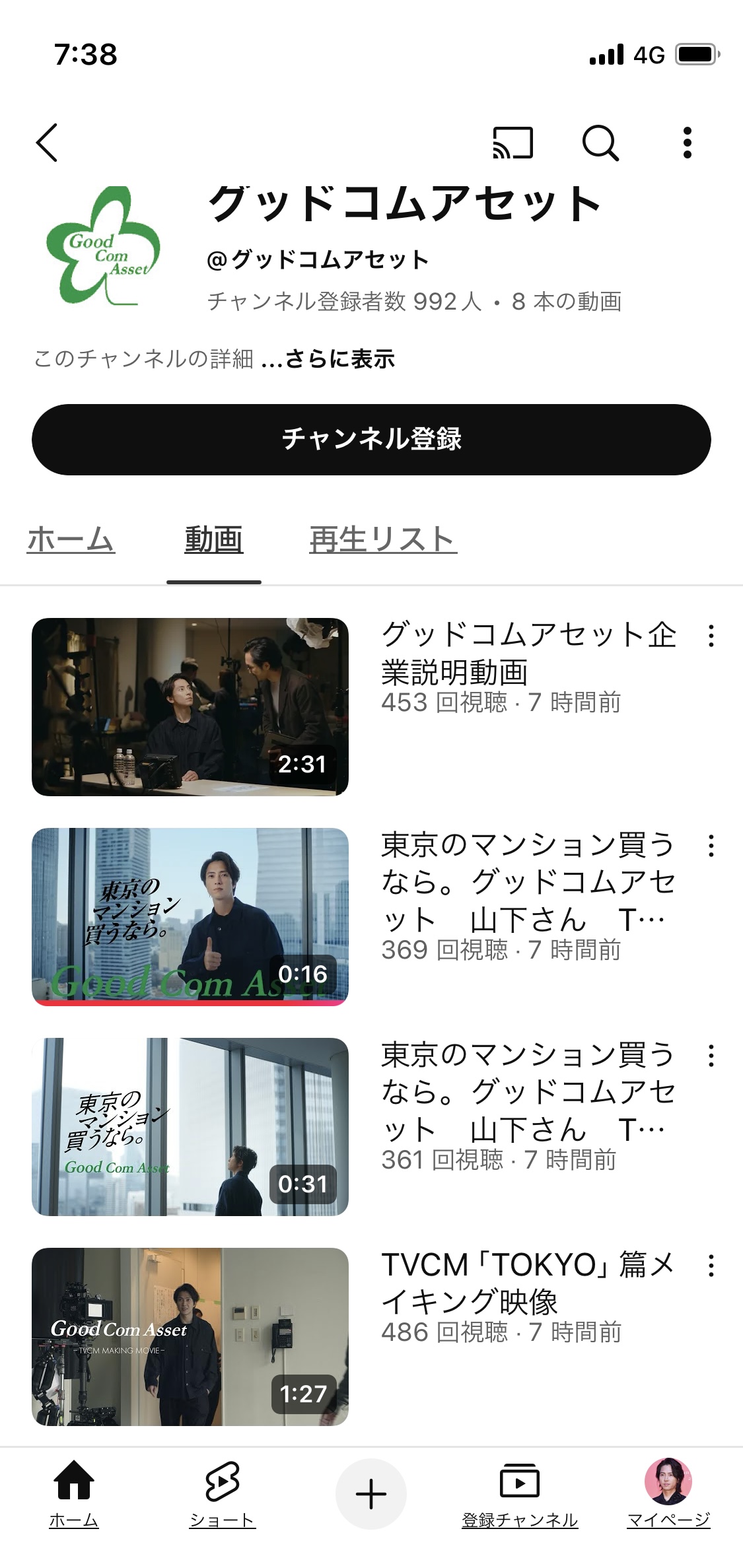The height and width of the screenshot is (1568, 743).
Task: Go back with the top-left arrow
Action: click(x=47, y=142)
